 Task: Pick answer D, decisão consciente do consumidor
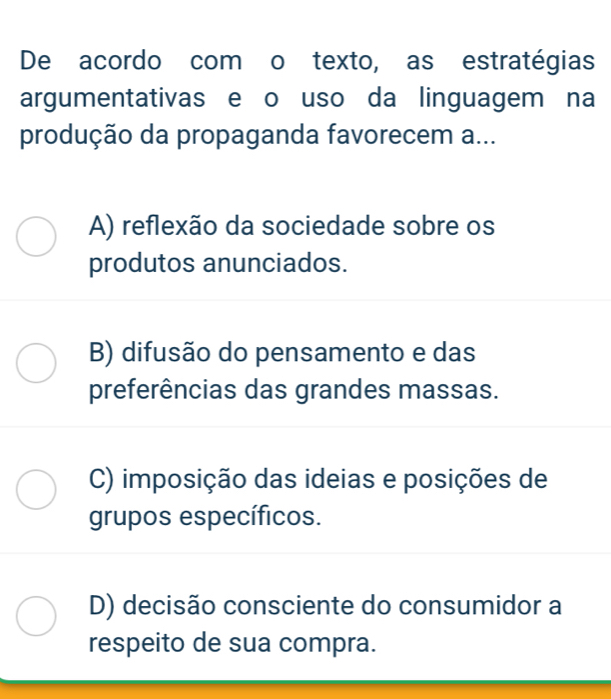tap(36, 617)
